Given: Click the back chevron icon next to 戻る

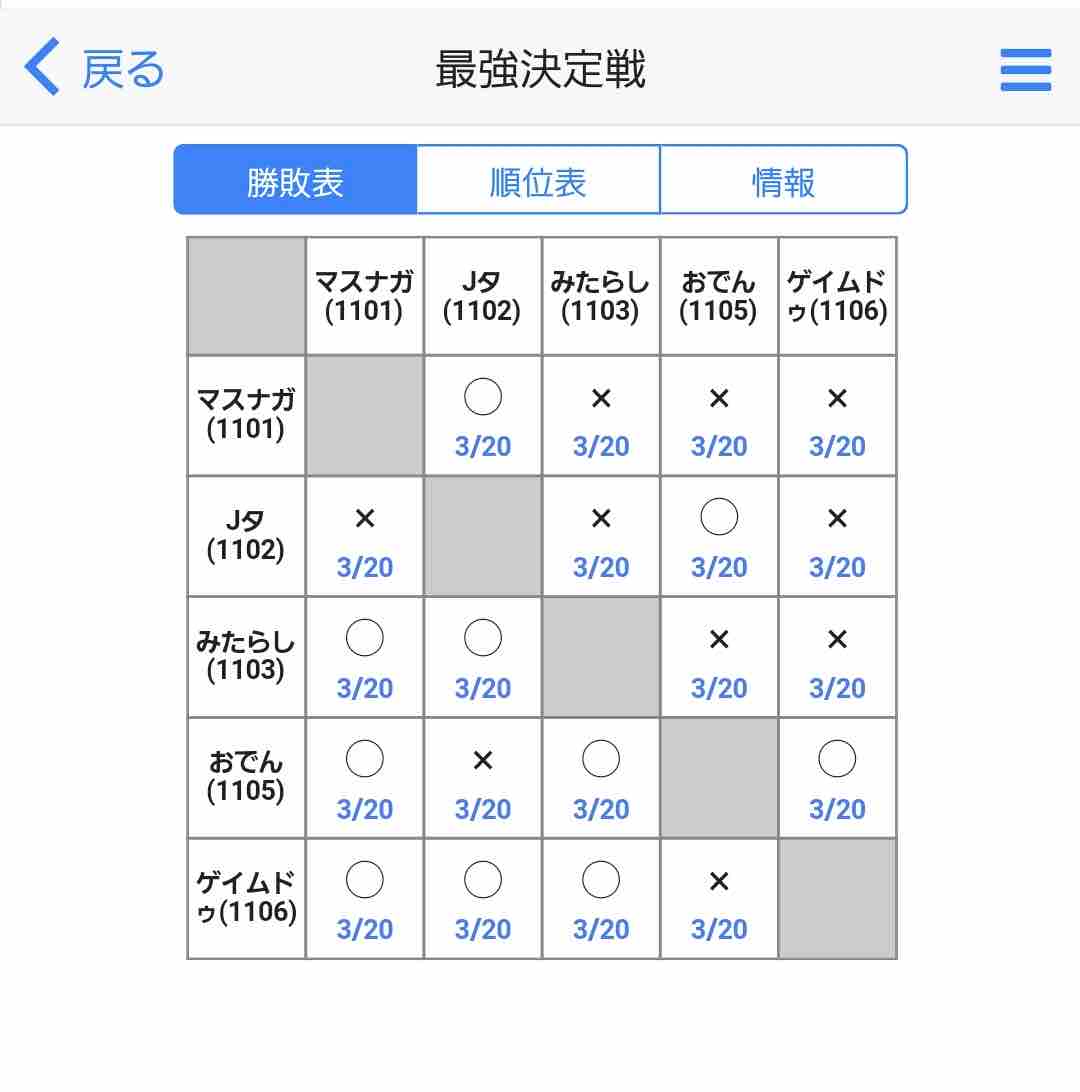Looking at the screenshot, I should click(39, 69).
